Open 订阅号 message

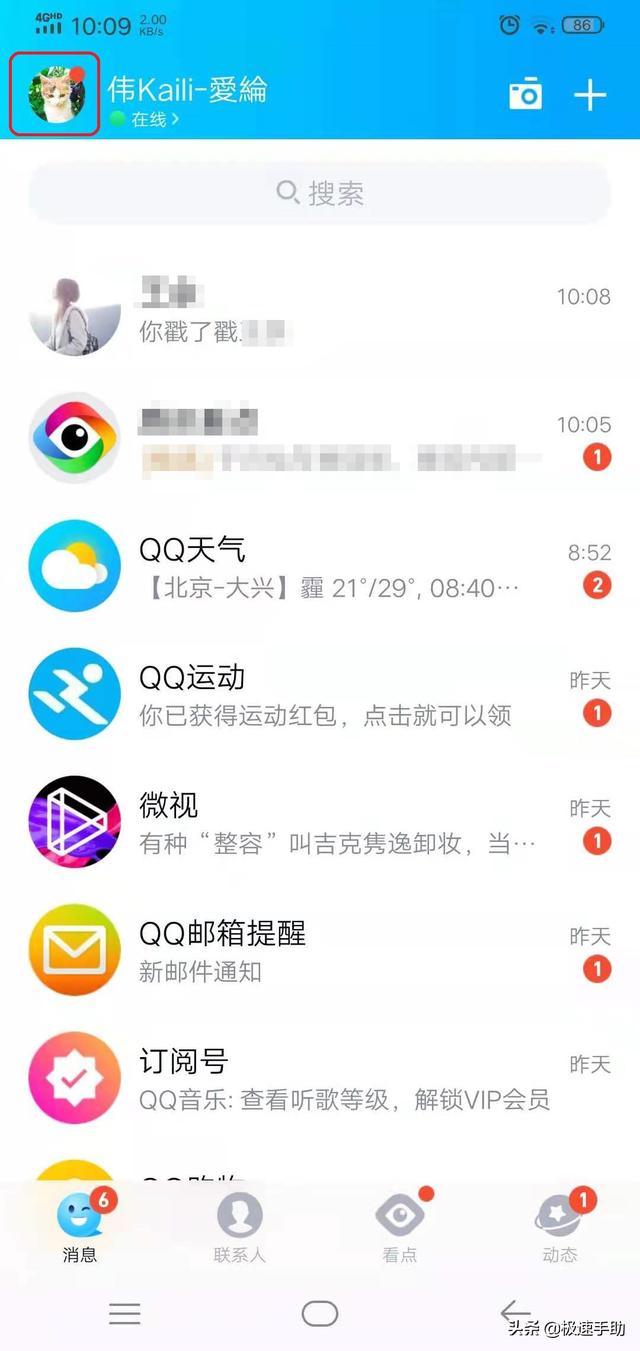tap(320, 1080)
